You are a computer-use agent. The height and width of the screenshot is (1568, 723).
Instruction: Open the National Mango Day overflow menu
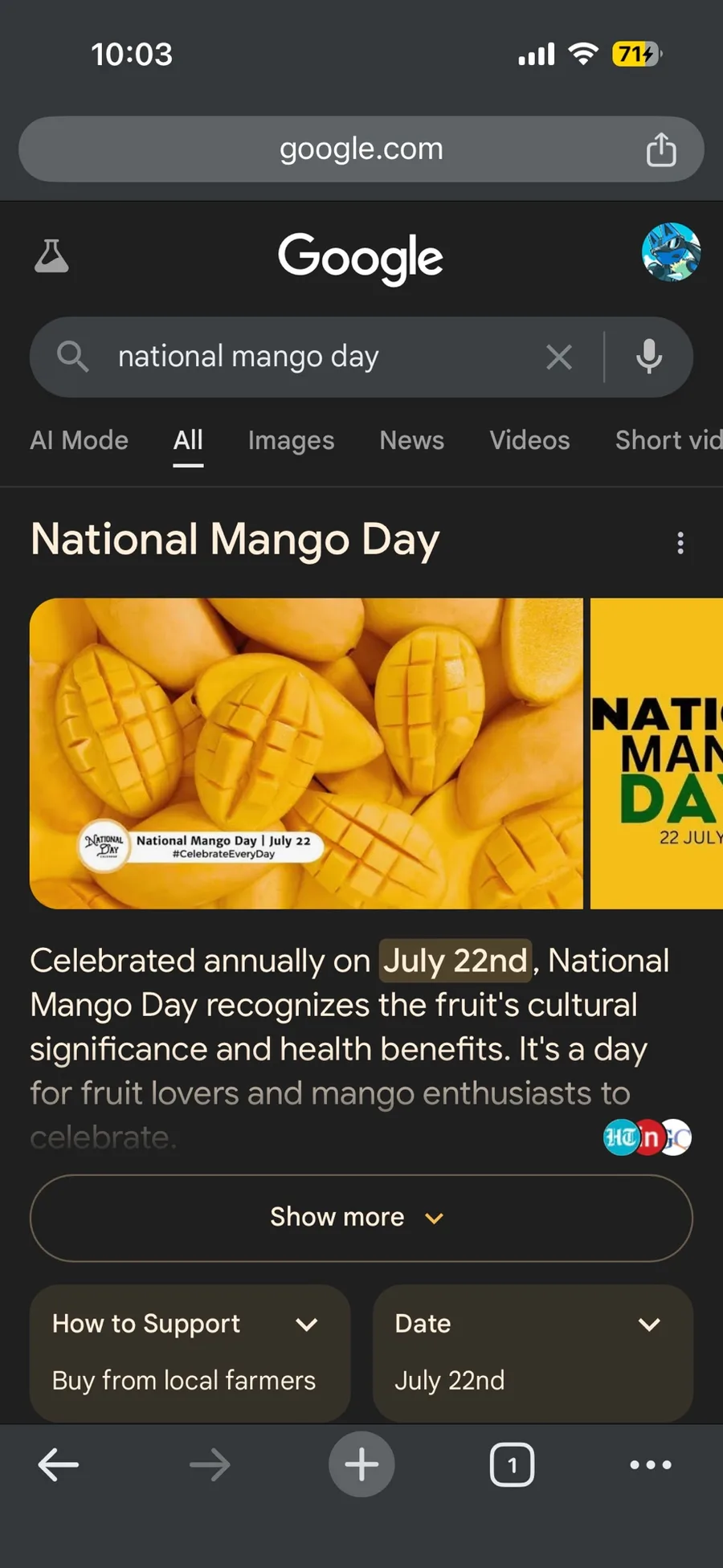680,543
